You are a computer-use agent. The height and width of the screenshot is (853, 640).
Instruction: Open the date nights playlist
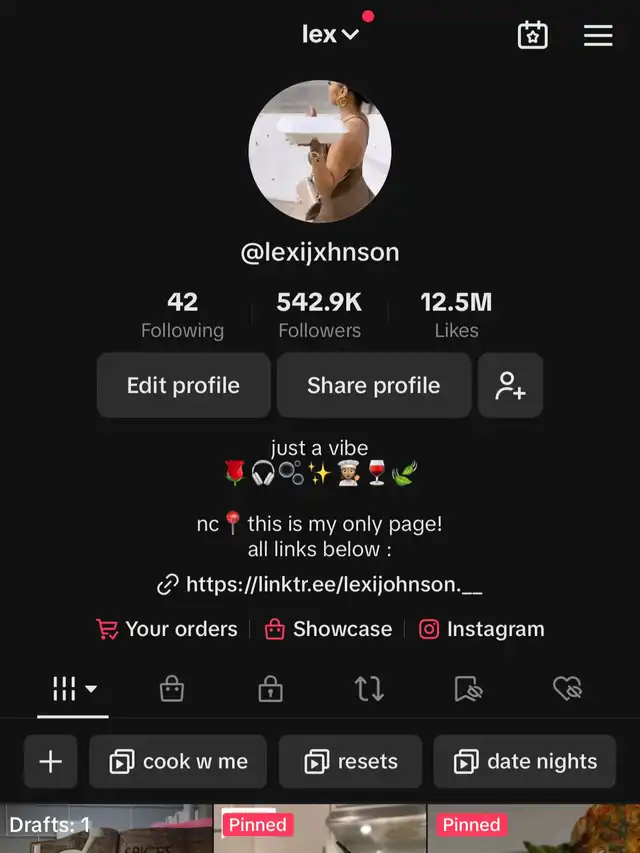click(525, 762)
